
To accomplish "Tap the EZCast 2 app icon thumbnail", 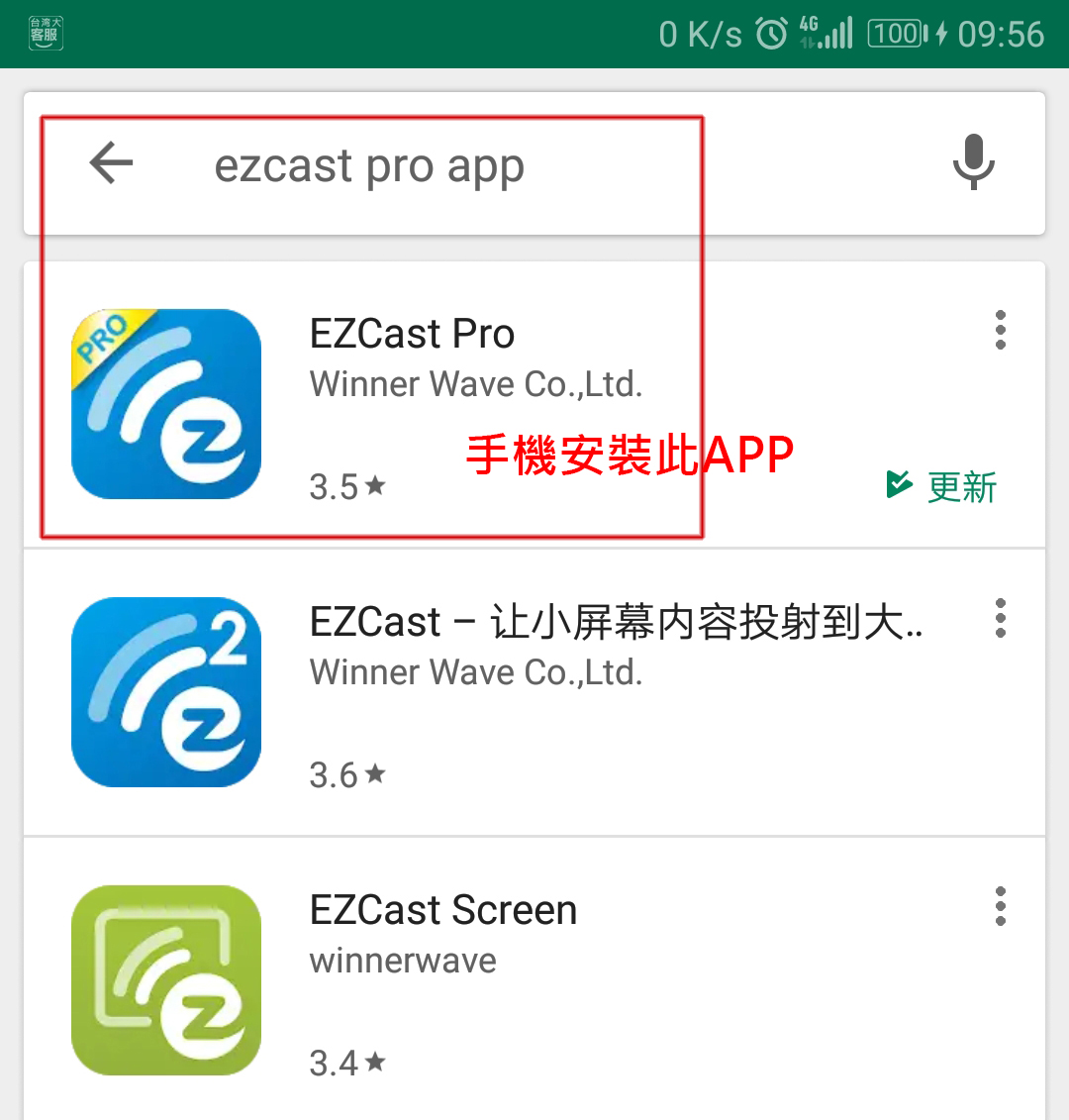I will point(165,691).
